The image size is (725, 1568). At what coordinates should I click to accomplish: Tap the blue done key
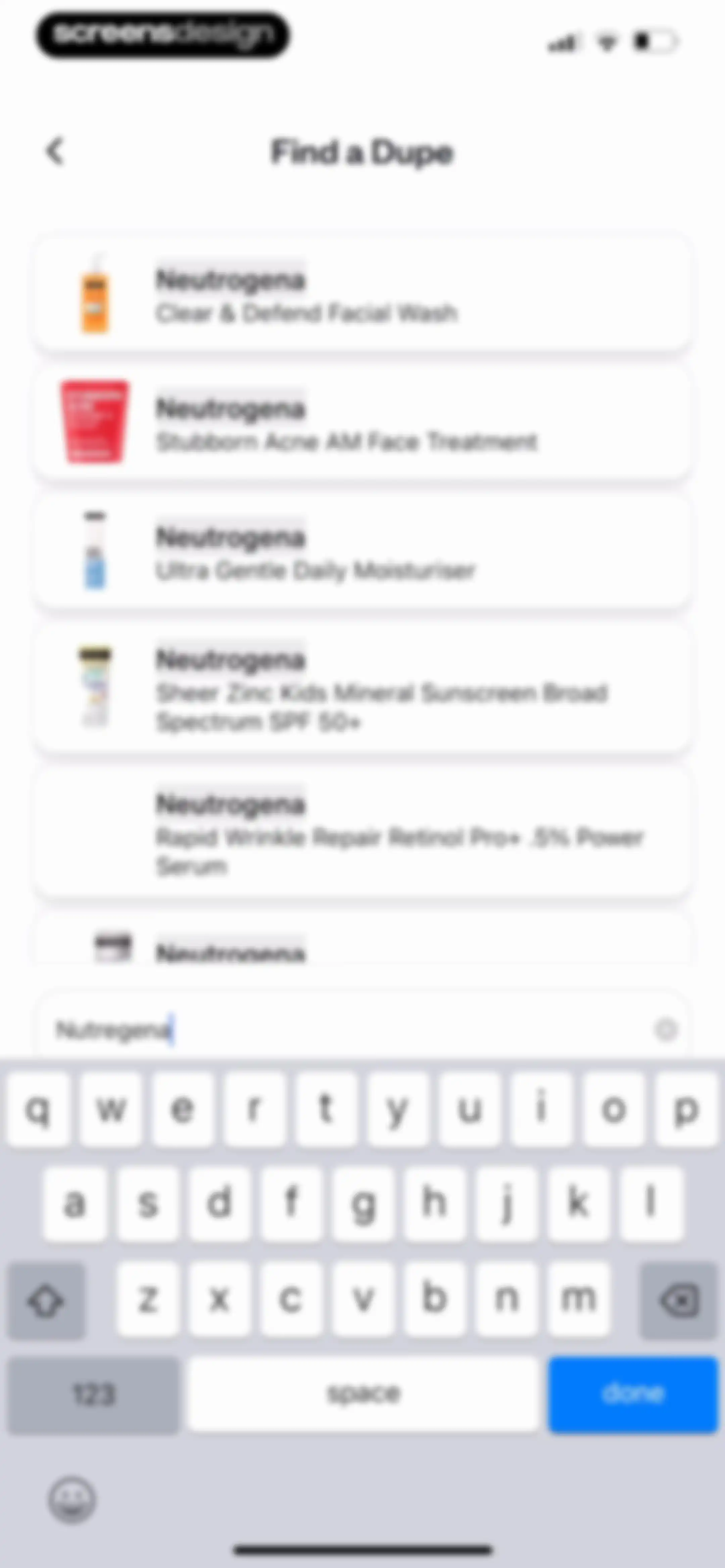point(633,1394)
